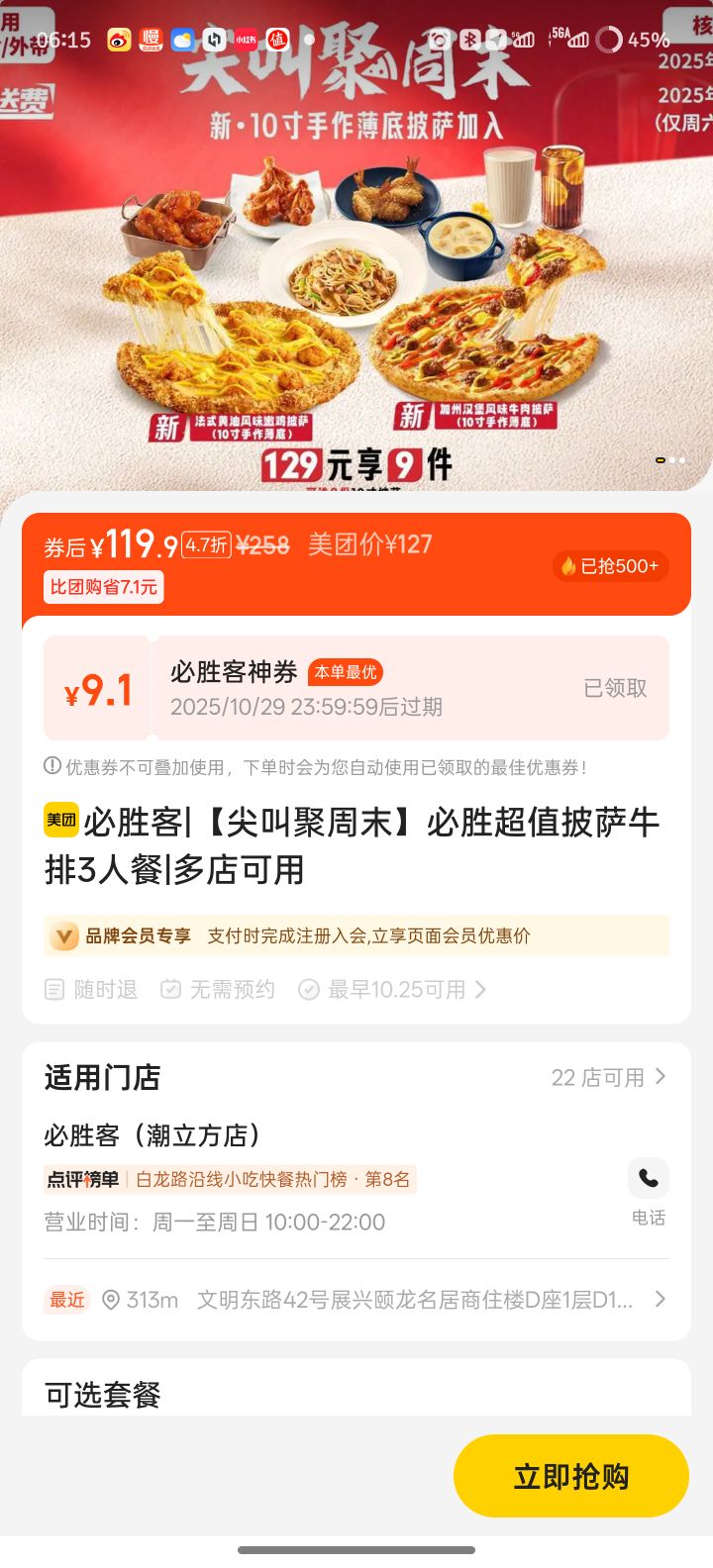Tap the 立即抢购 button
The height and width of the screenshot is (1568, 713).
click(x=570, y=1476)
